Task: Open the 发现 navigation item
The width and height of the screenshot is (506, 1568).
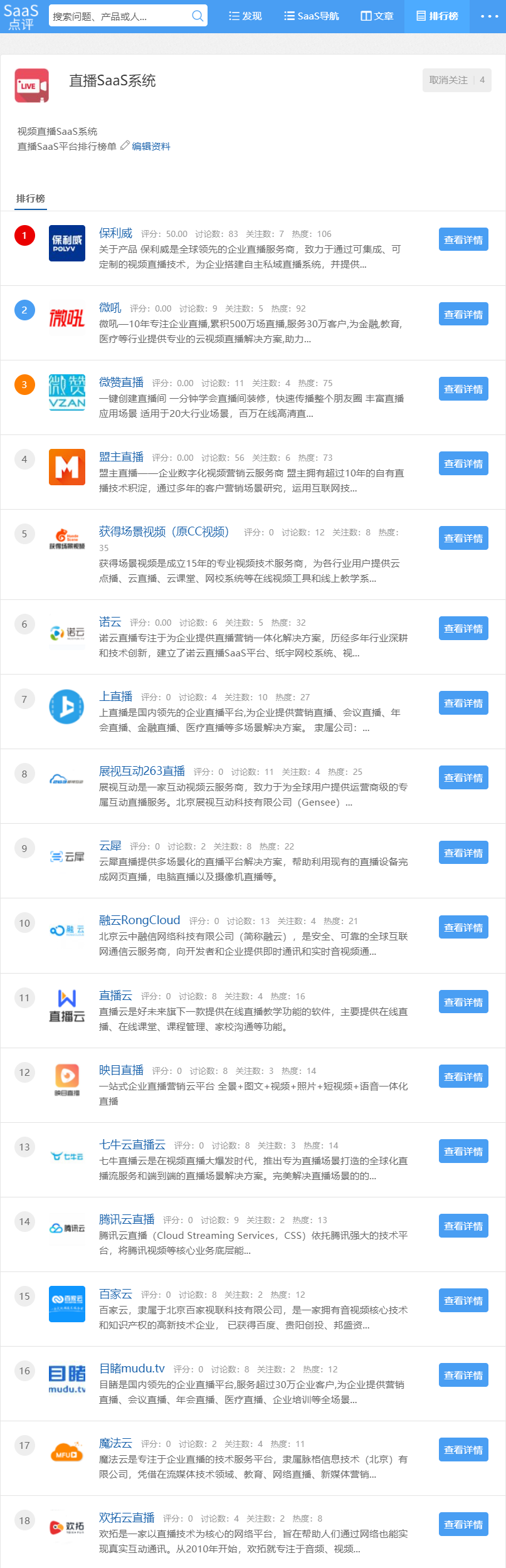Action: [245, 16]
